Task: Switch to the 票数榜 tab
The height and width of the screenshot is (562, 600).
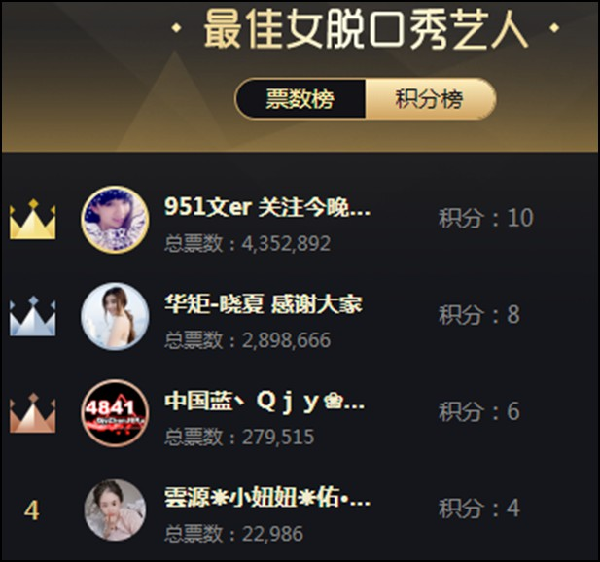Action: click(x=300, y=101)
